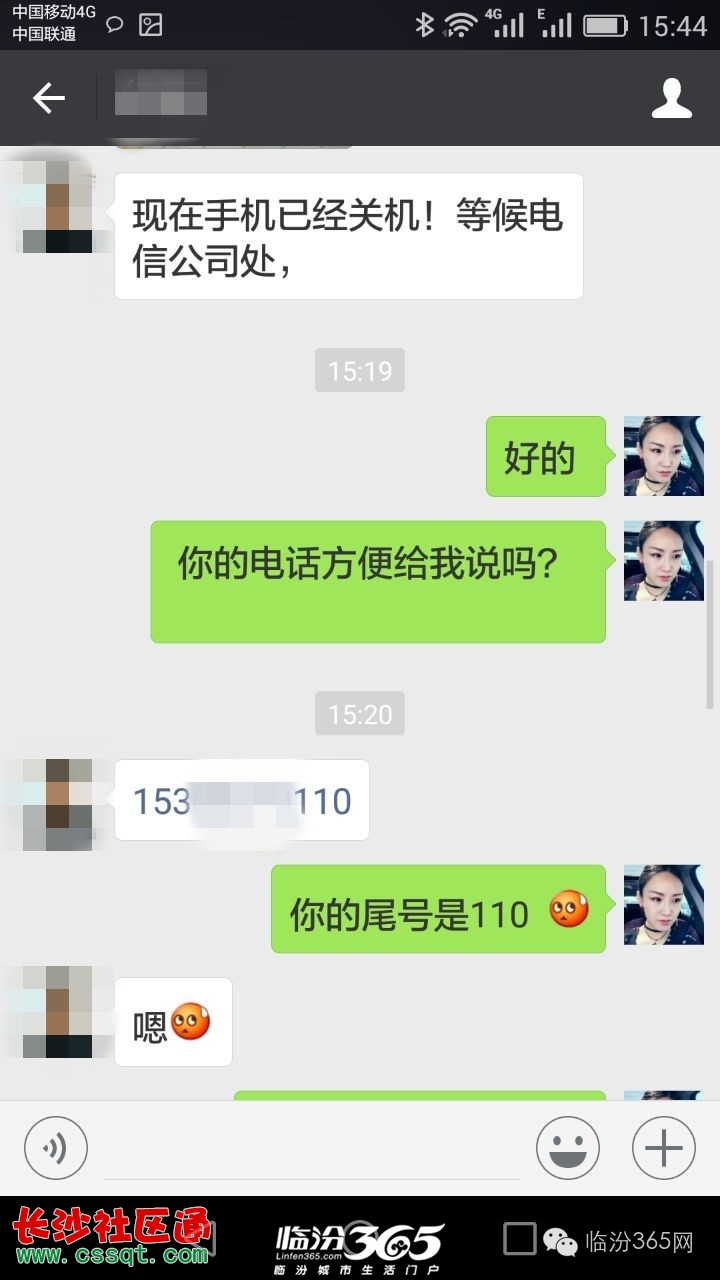The image size is (720, 1280).
Task: Open the plus attachment menu
Action: point(663,1148)
